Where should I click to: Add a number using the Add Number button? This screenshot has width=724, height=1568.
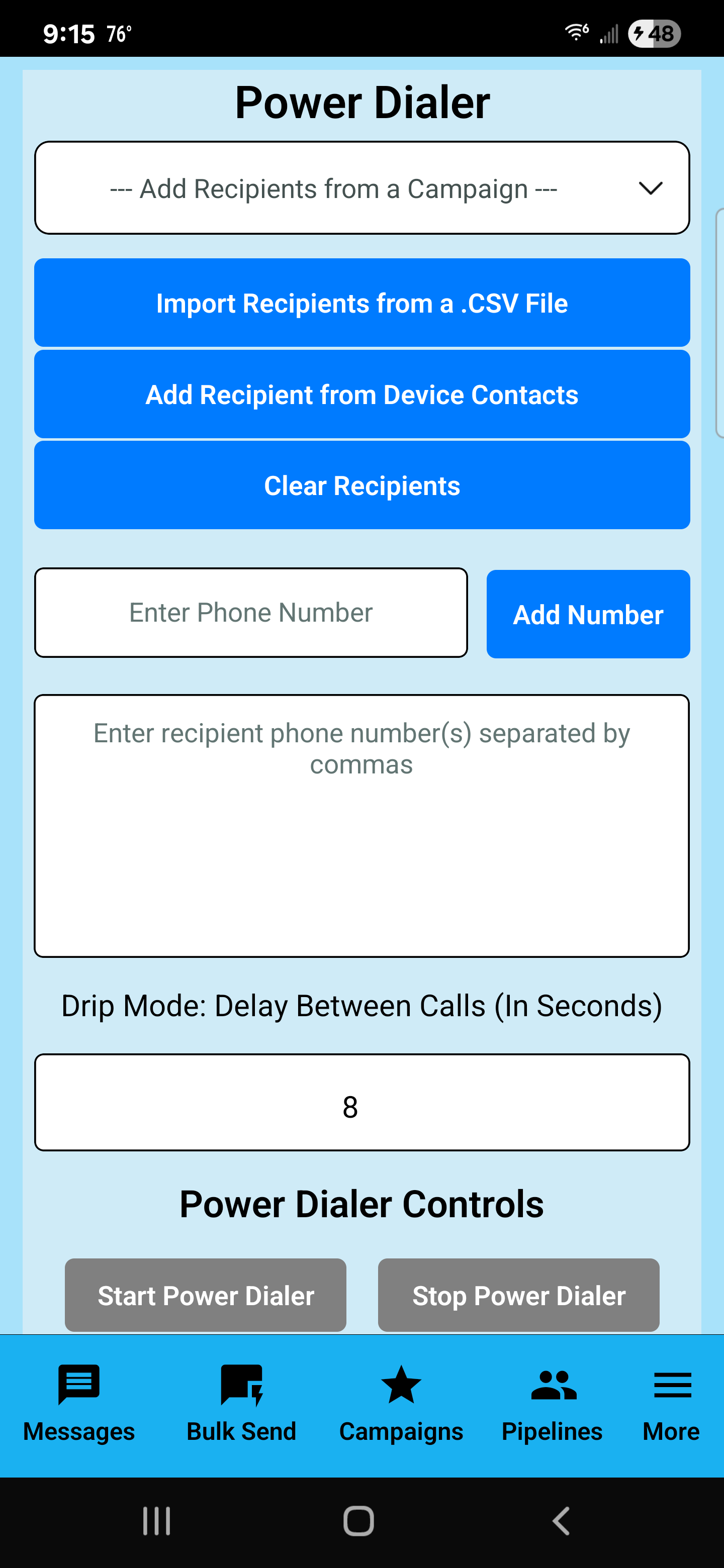click(x=587, y=614)
